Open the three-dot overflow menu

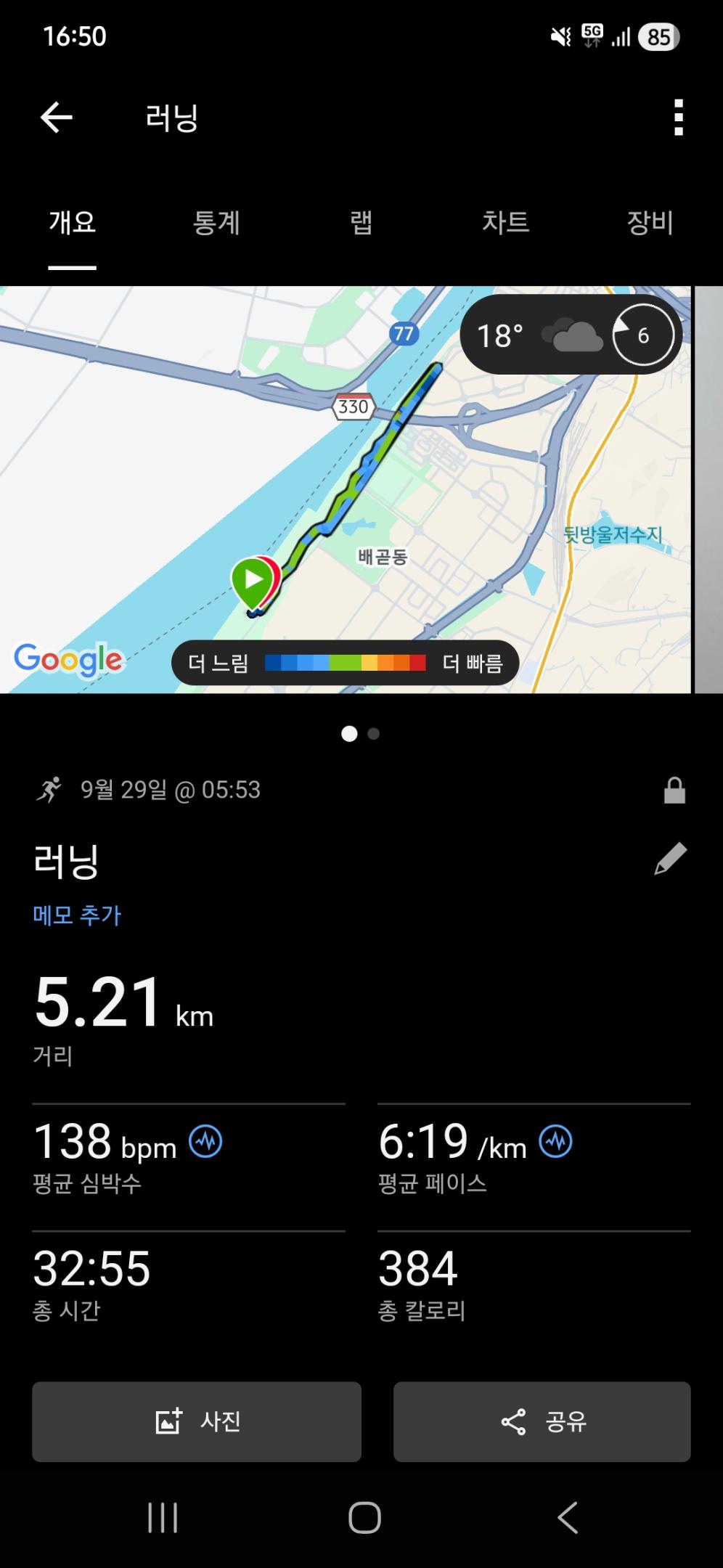coord(678,118)
